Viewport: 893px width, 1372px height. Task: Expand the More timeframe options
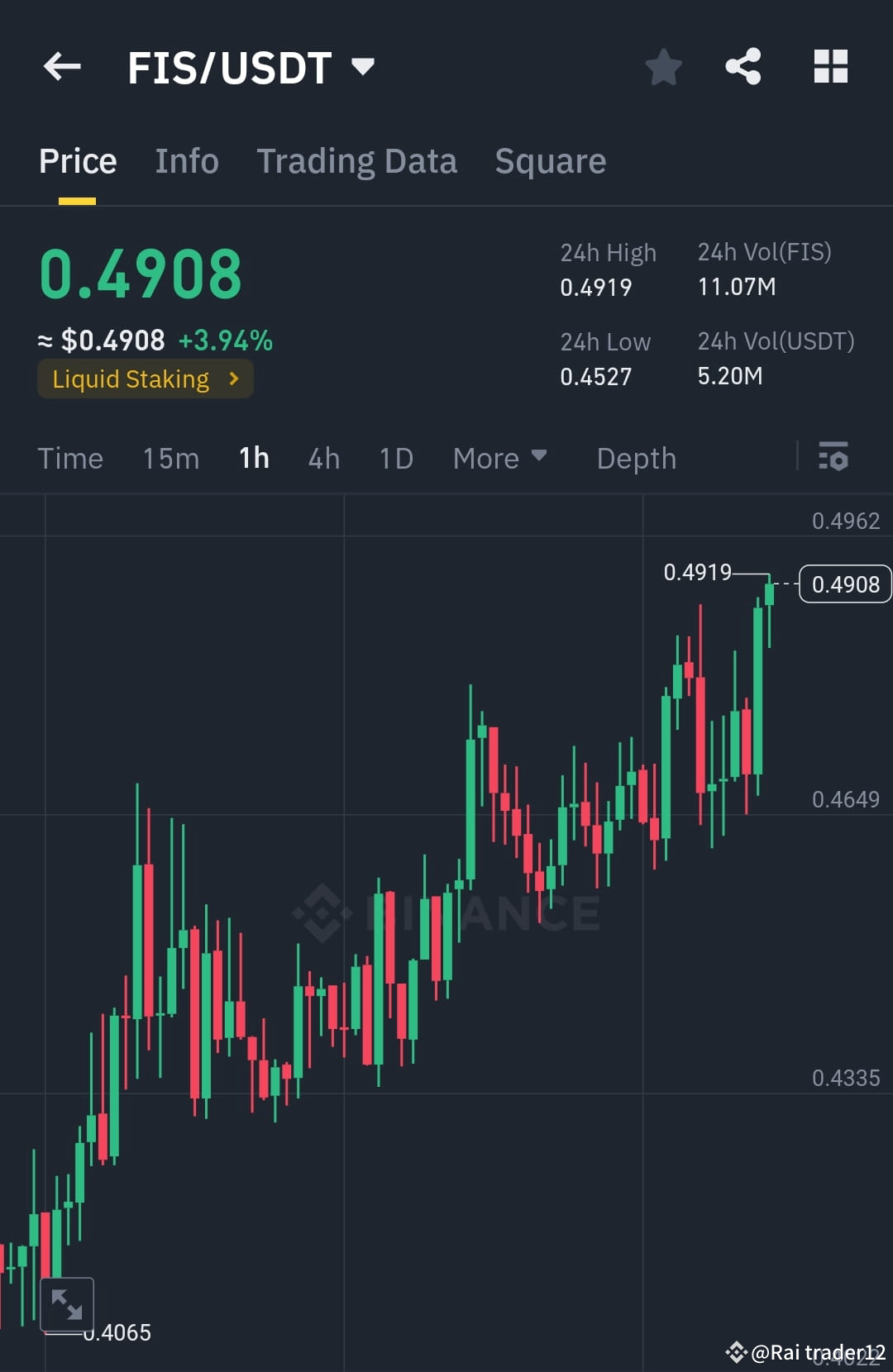pyautogui.click(x=500, y=458)
